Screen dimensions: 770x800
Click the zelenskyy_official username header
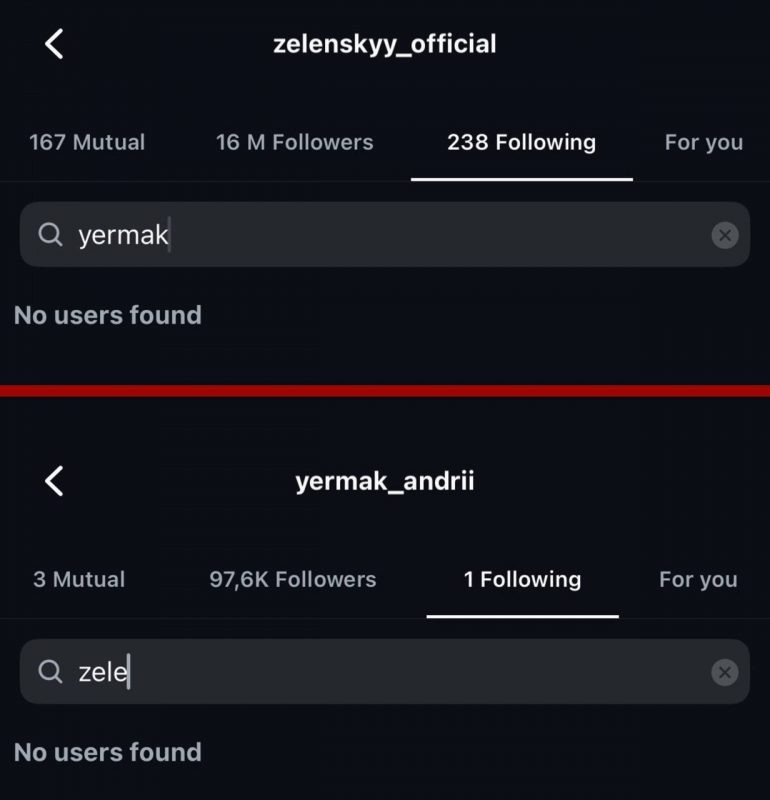(385, 43)
